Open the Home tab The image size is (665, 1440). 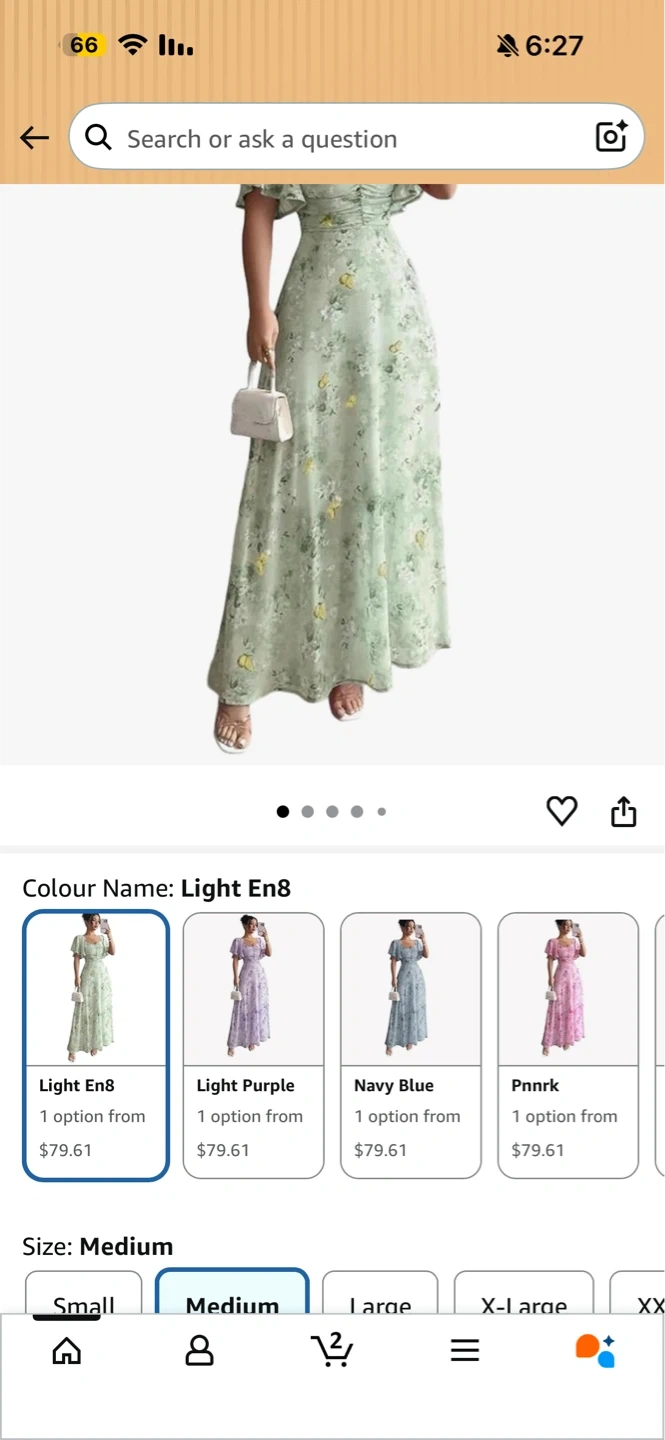click(x=67, y=1351)
